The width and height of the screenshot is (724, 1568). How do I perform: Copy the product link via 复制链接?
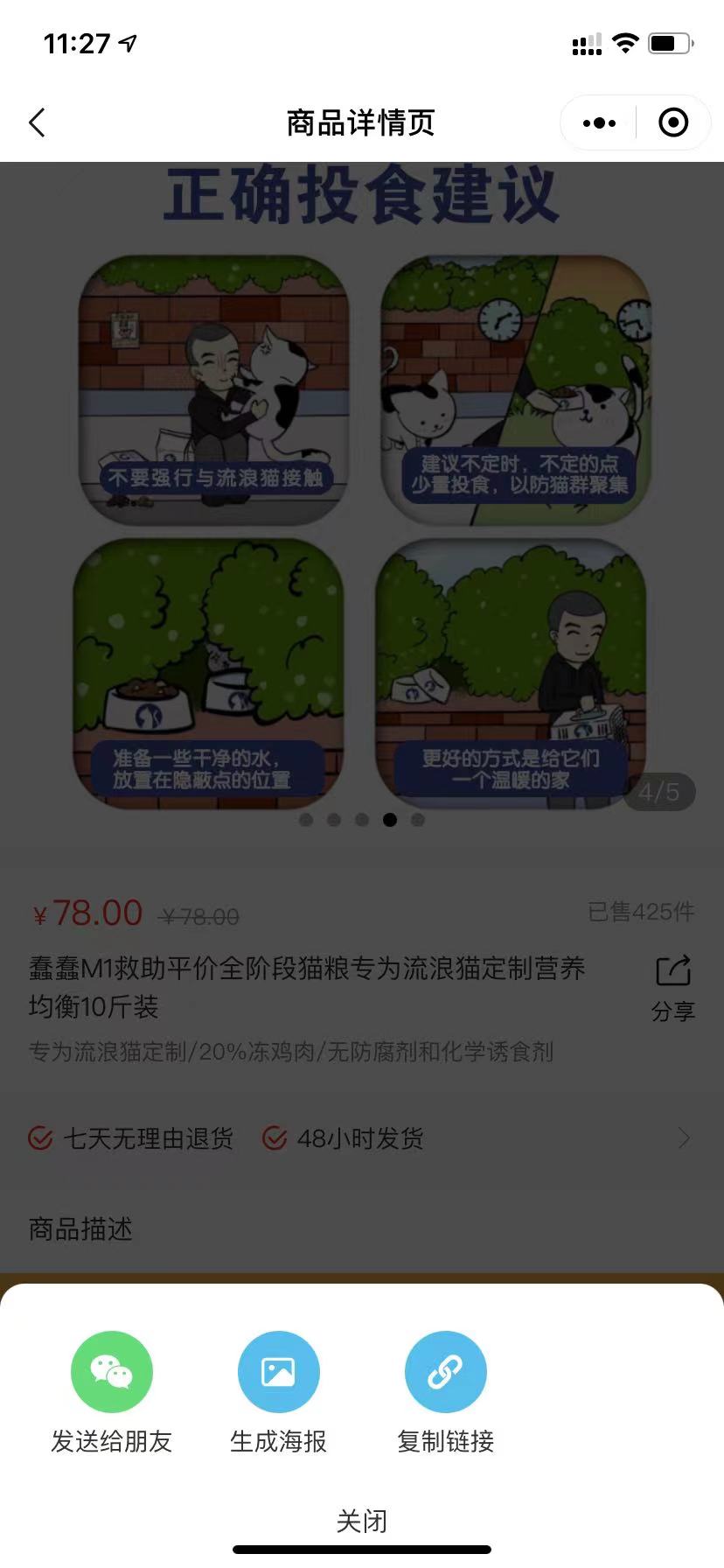[445, 1372]
